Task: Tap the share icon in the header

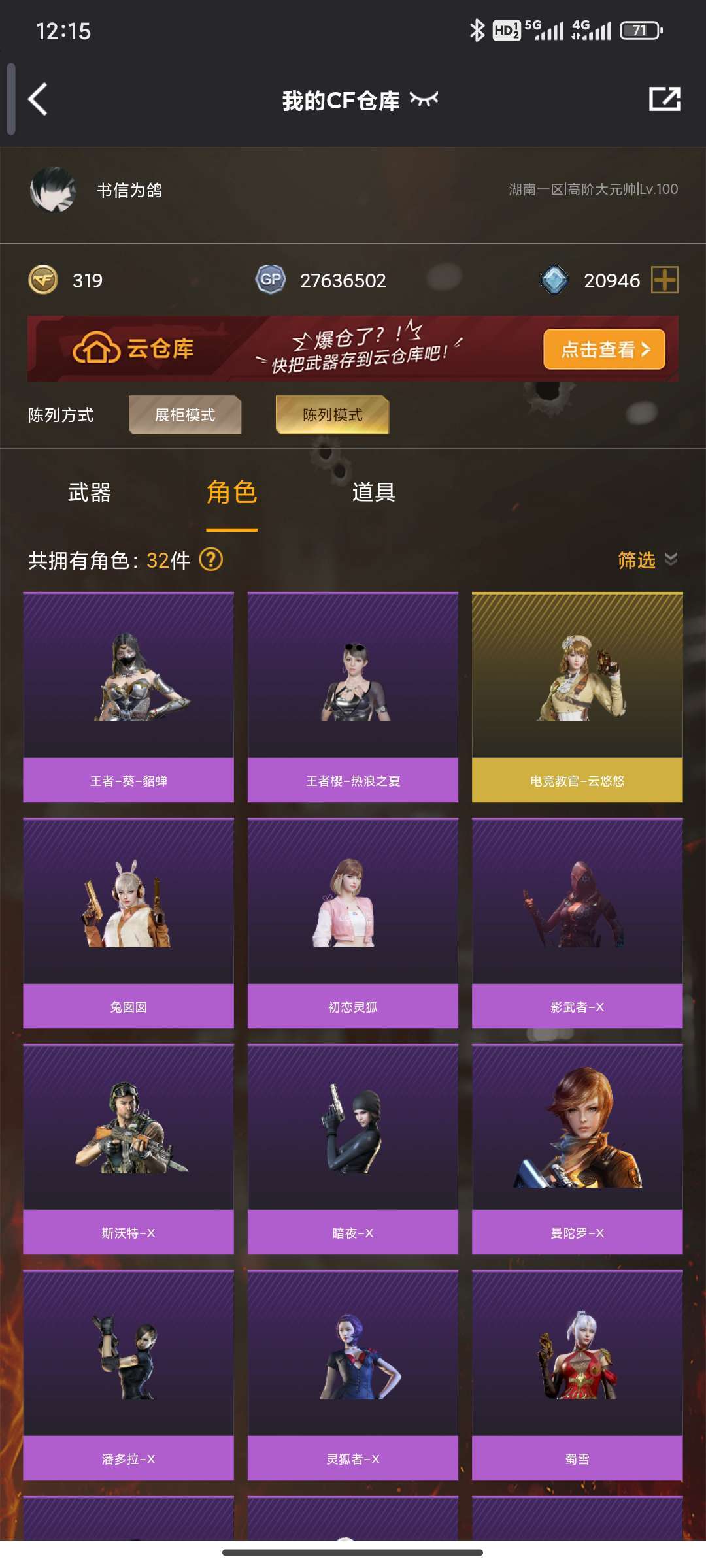Action: [x=664, y=99]
